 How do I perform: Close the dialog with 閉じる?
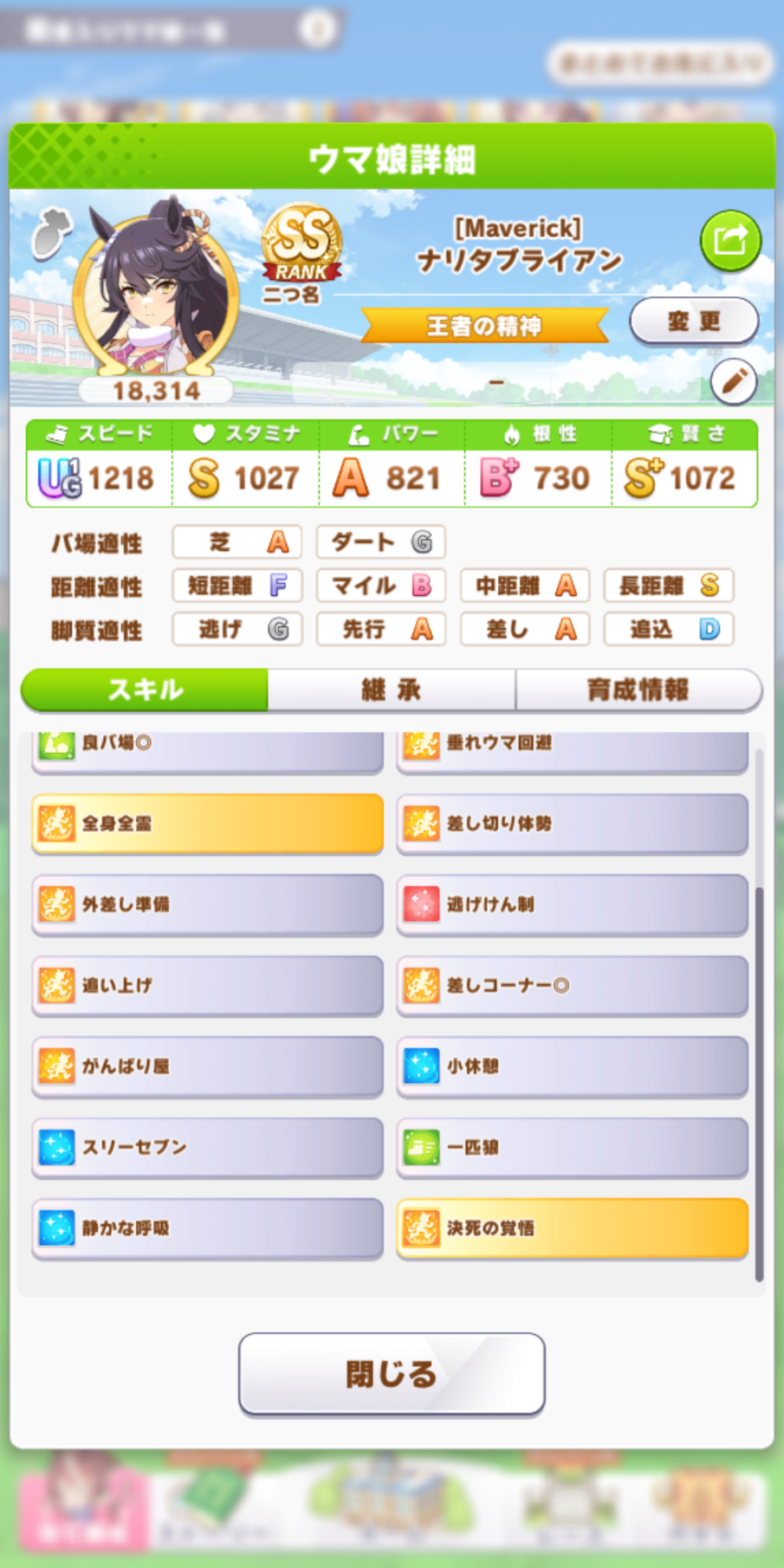[392, 1374]
